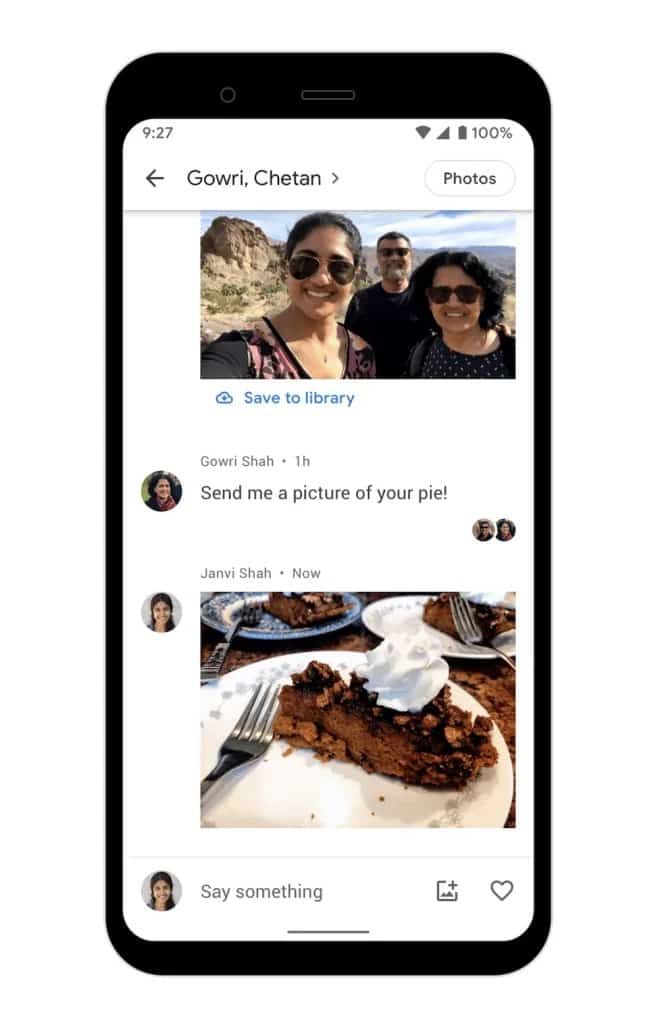
Task: Save to library the shared photo
Action: (x=286, y=398)
